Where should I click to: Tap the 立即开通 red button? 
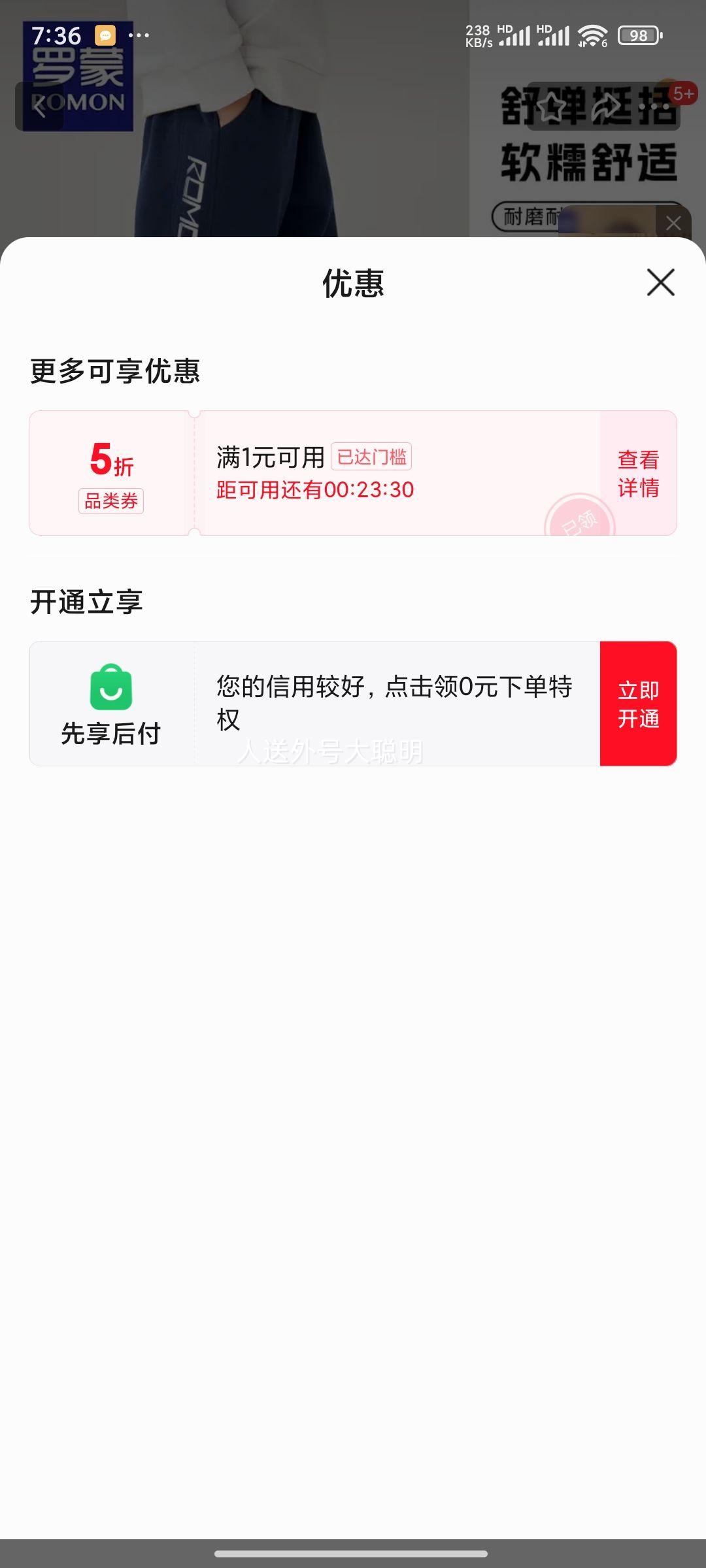tap(637, 703)
